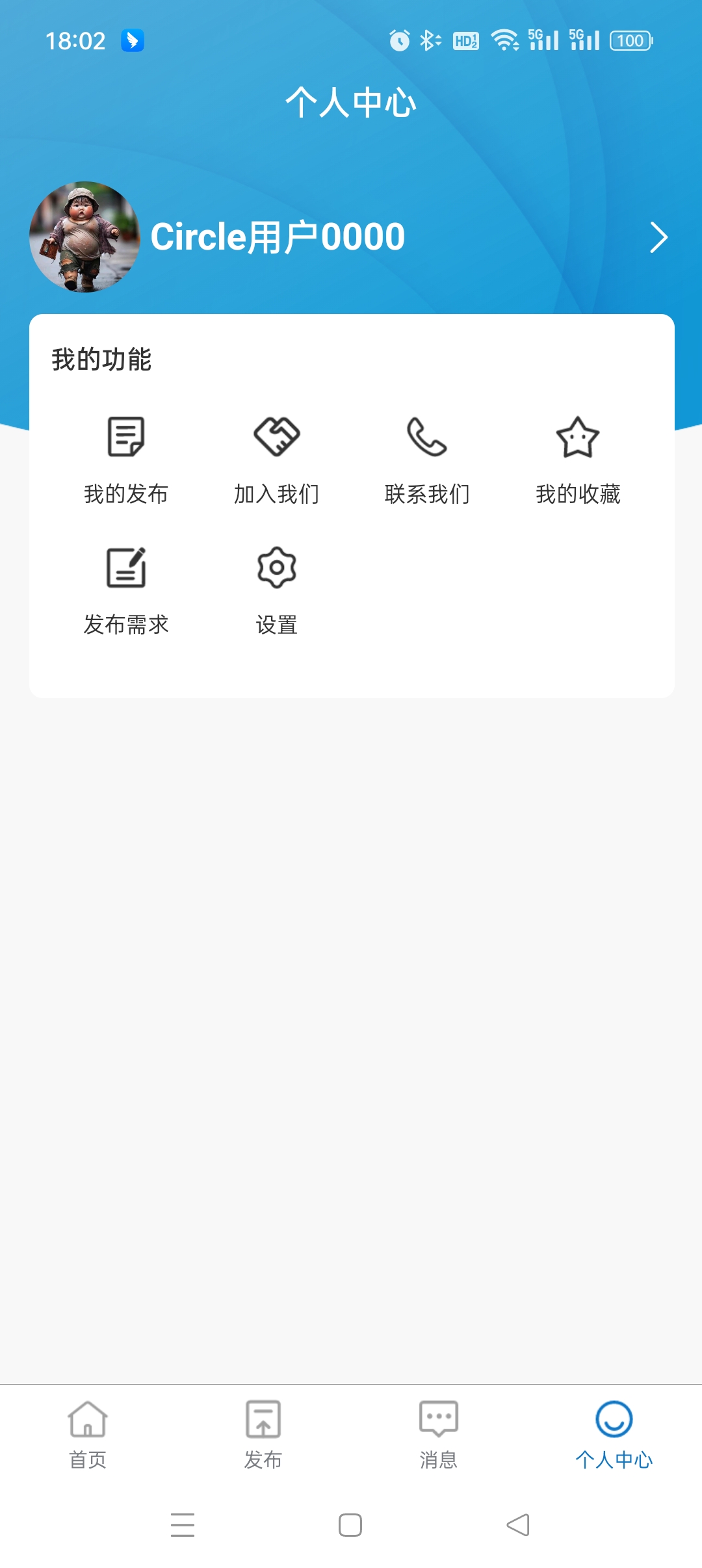Open 设置 (Settings)

(277, 590)
